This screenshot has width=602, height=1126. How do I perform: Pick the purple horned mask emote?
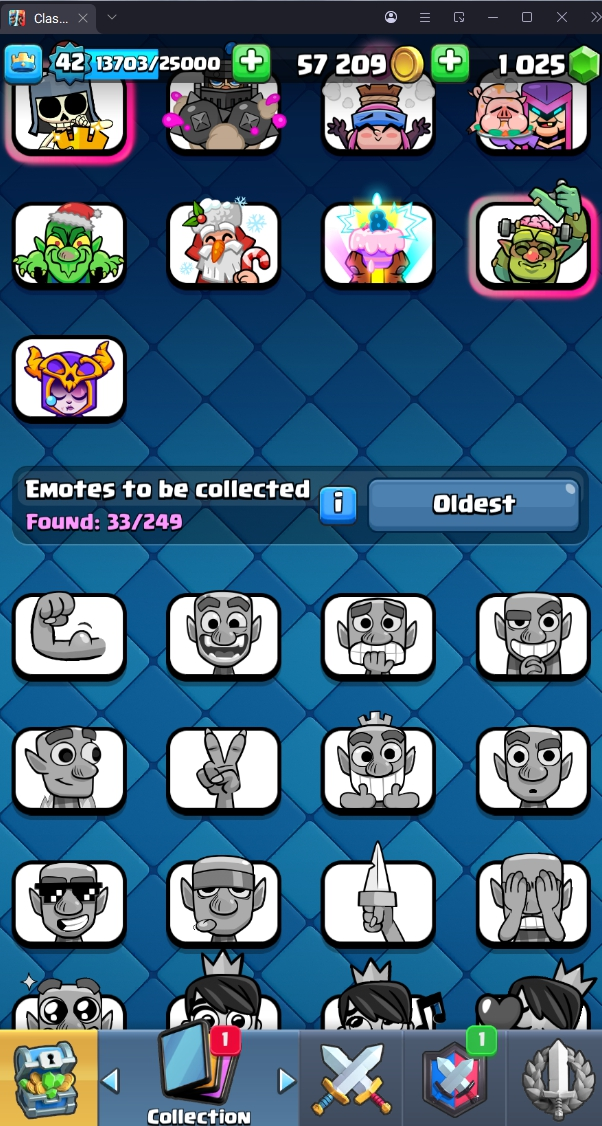coord(69,378)
